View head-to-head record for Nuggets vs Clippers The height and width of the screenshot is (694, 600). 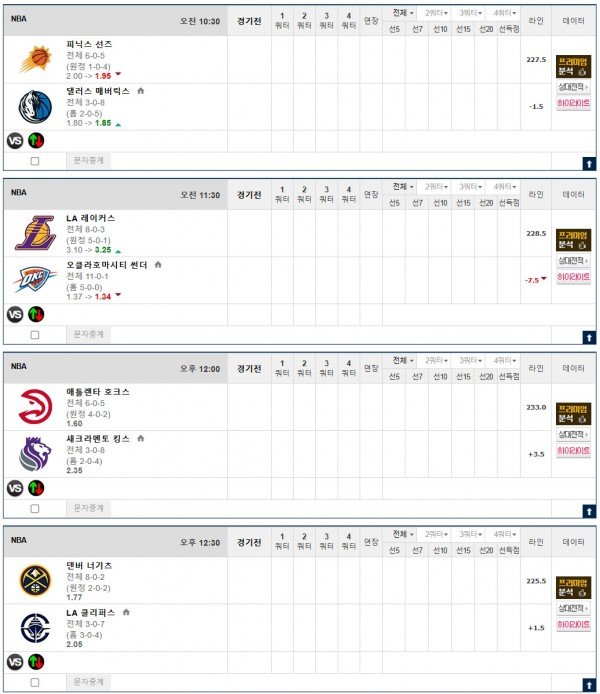573,608
